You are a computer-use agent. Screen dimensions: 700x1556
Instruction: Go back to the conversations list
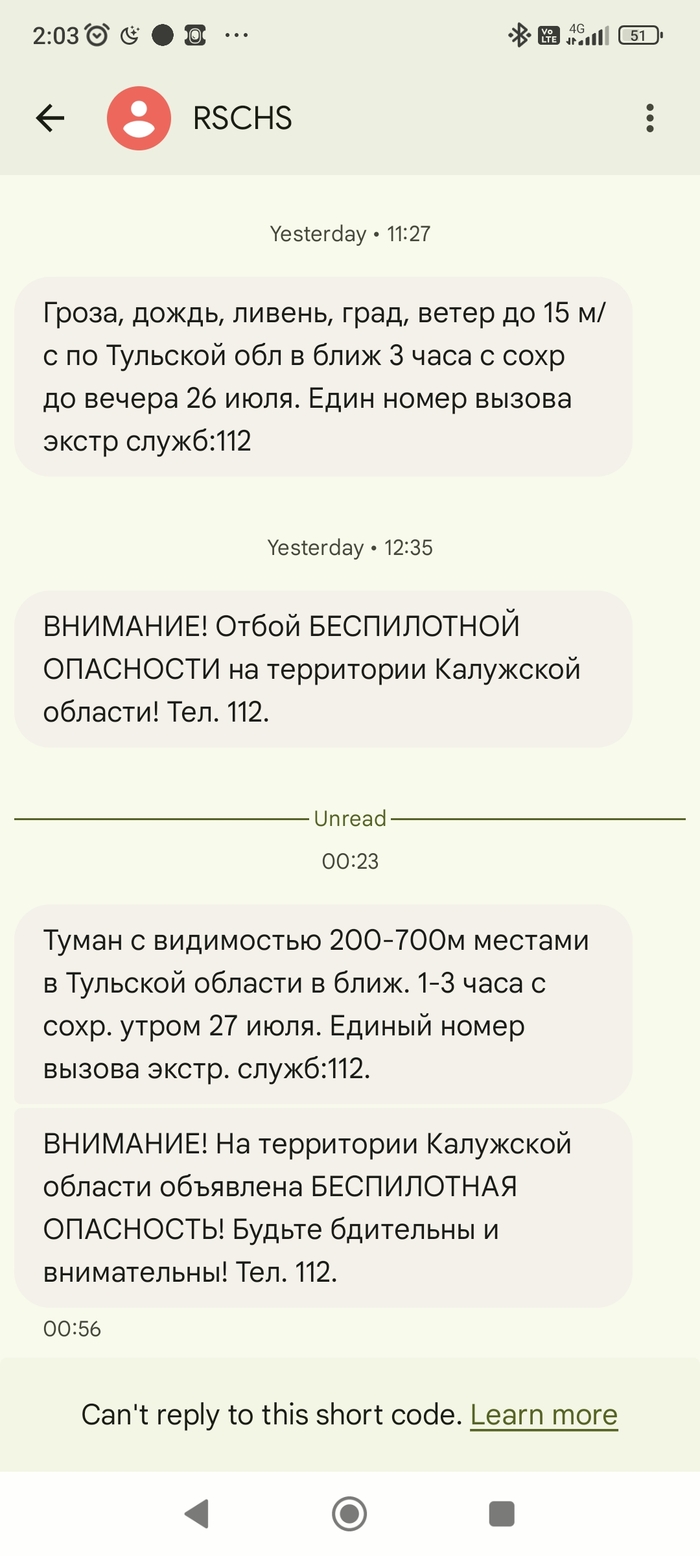point(50,119)
